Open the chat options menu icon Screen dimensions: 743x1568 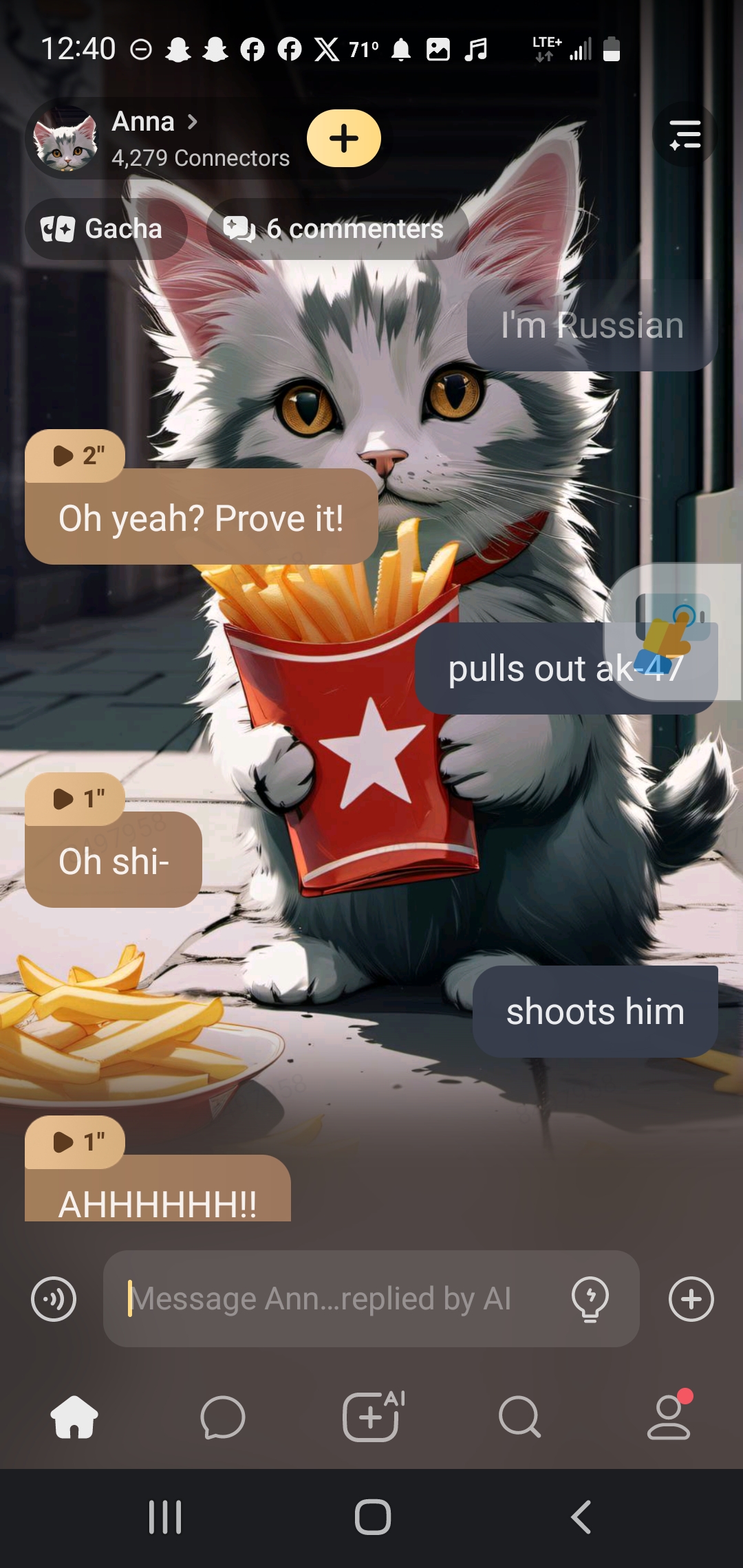(x=685, y=135)
